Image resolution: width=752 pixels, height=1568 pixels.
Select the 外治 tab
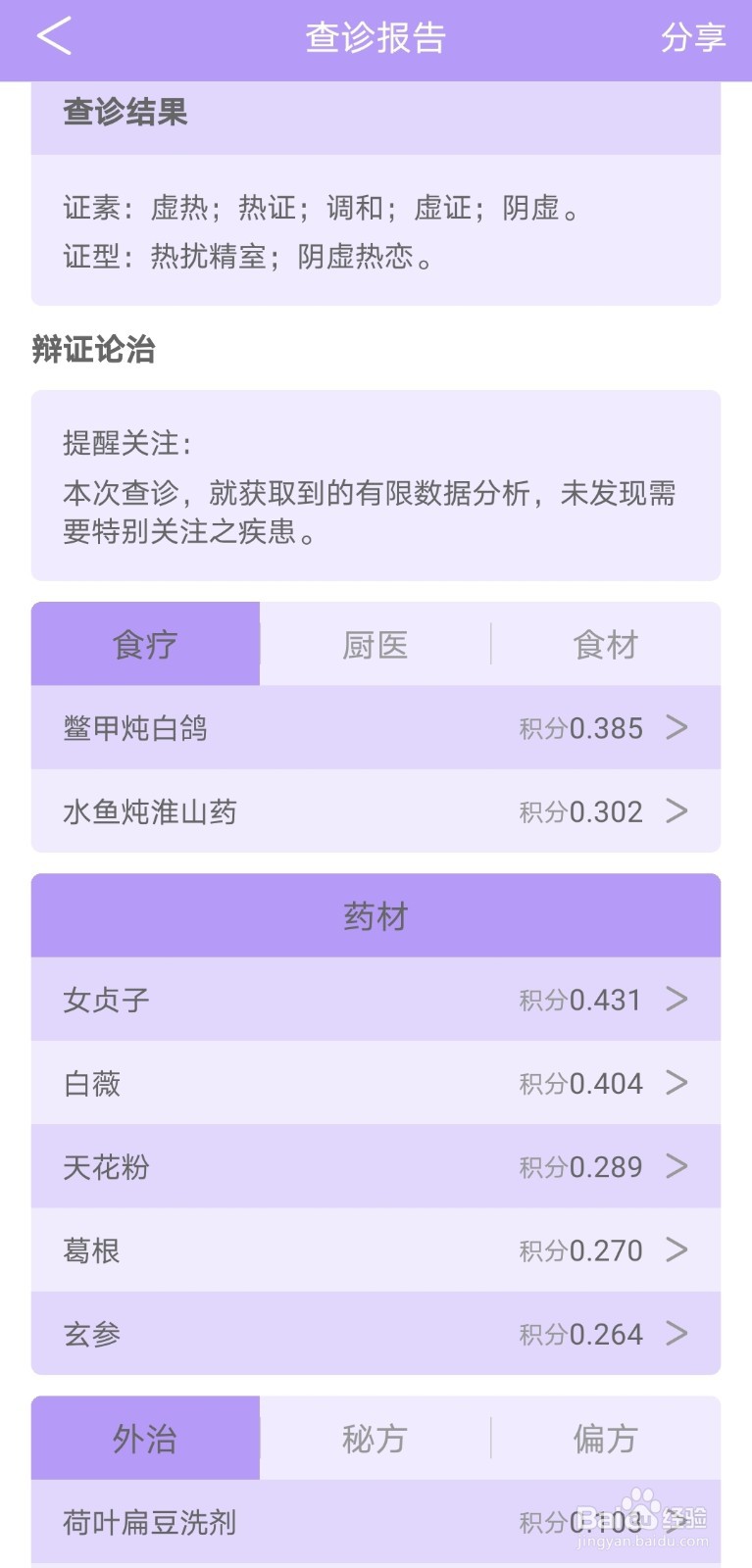145,1438
